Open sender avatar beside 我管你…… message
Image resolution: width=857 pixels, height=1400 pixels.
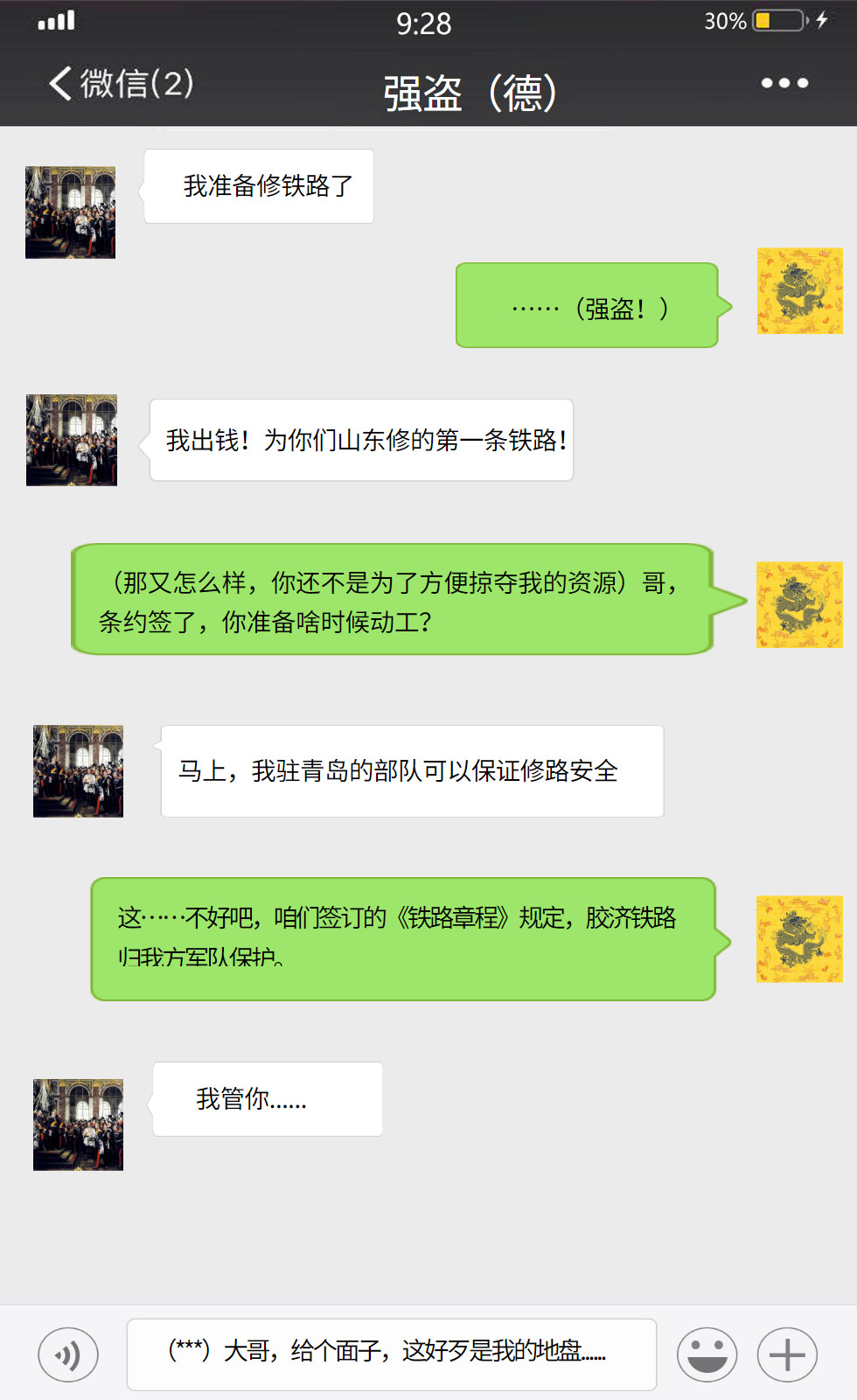(78, 1125)
